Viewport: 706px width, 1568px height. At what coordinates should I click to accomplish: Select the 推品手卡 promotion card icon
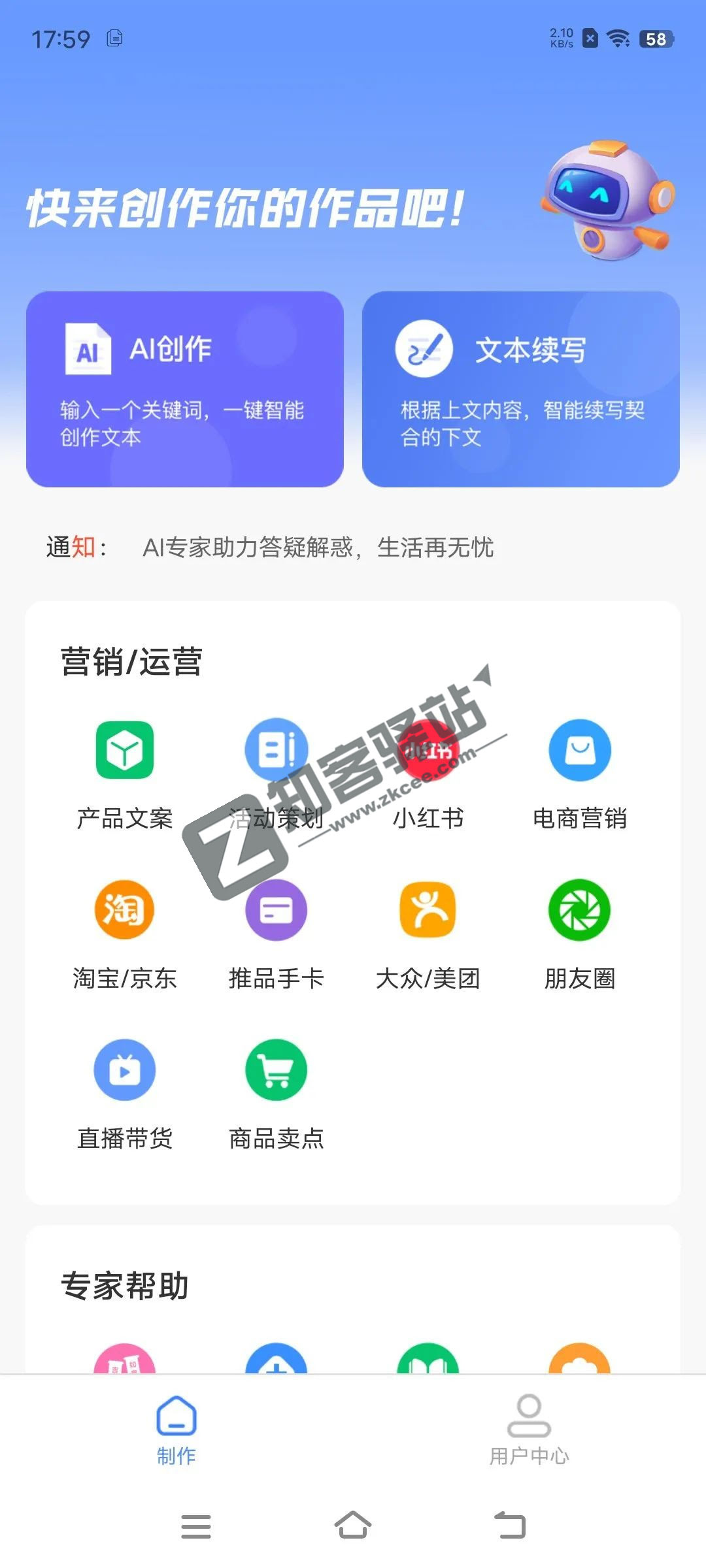pyautogui.click(x=275, y=909)
